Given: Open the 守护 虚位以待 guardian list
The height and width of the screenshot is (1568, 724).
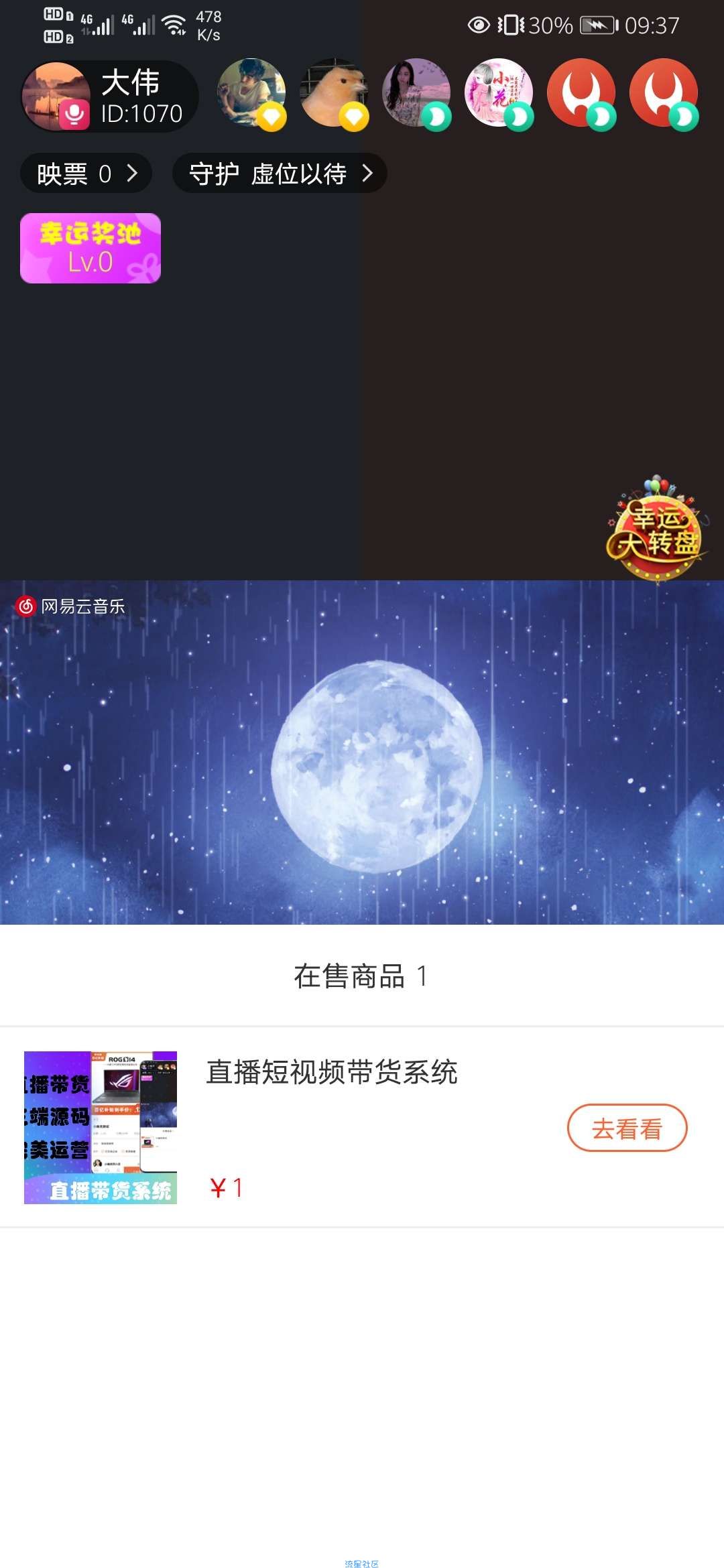Looking at the screenshot, I should [280, 174].
